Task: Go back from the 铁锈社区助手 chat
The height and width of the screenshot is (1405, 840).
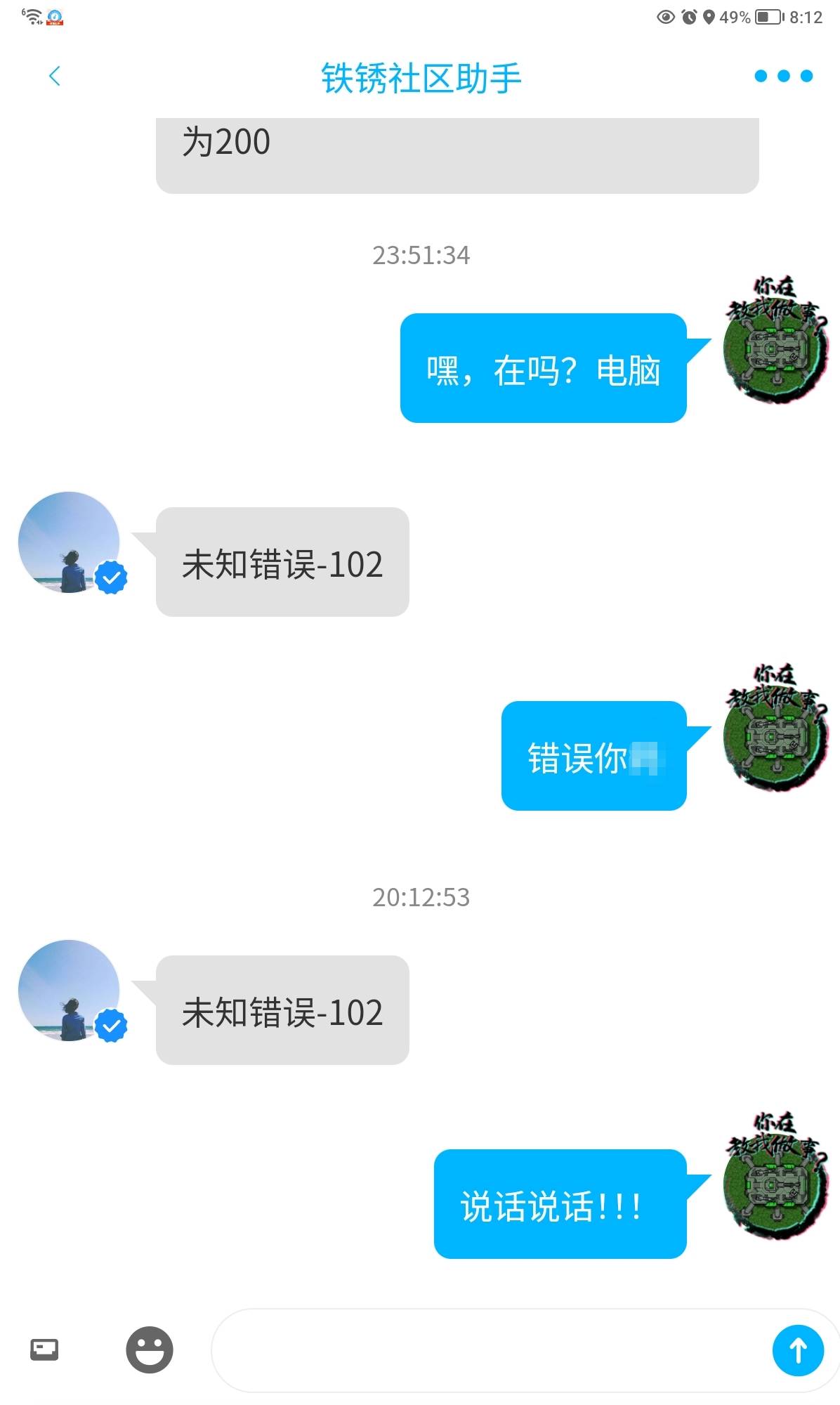Action: [x=55, y=76]
